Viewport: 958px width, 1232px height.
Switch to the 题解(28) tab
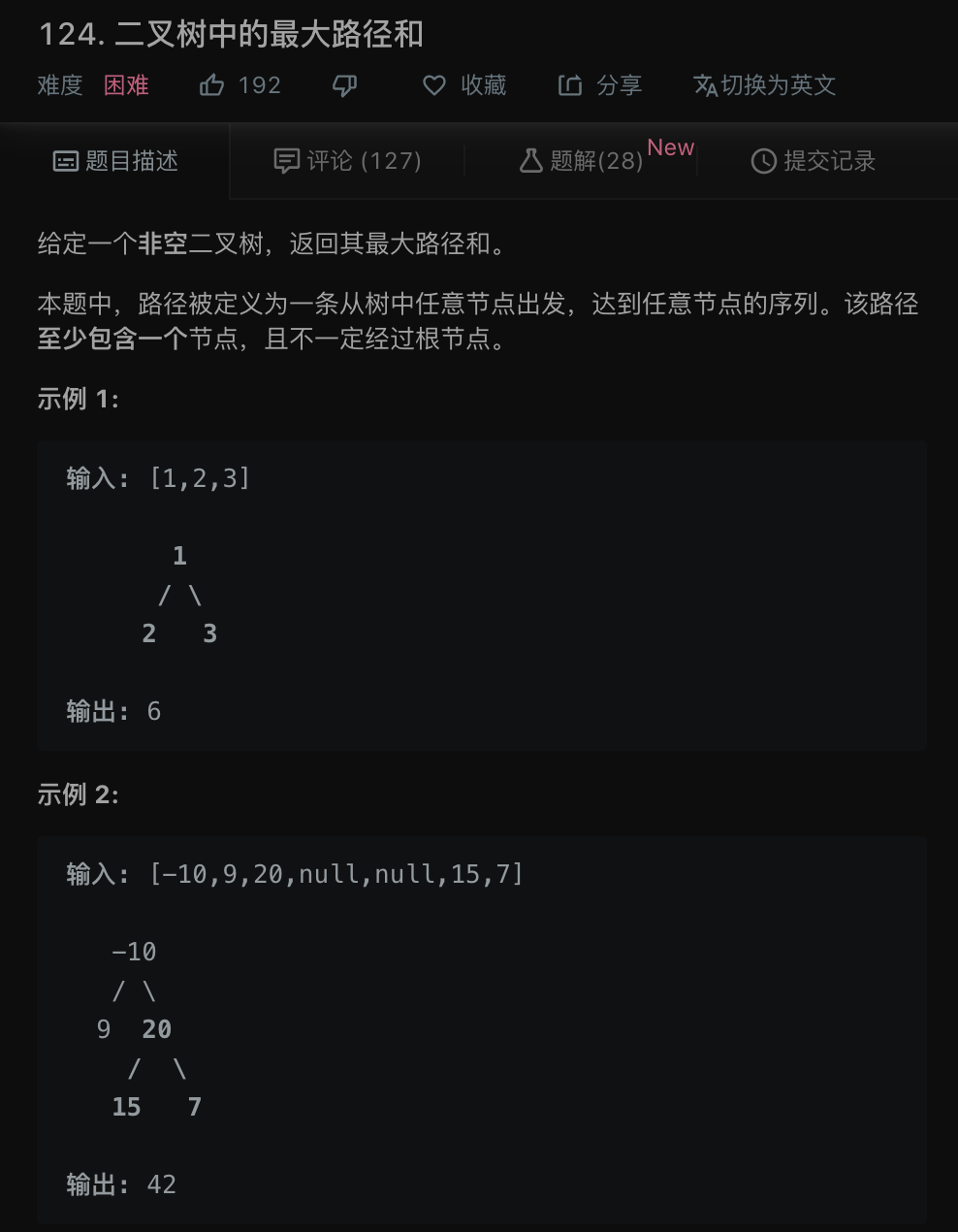coord(582,161)
